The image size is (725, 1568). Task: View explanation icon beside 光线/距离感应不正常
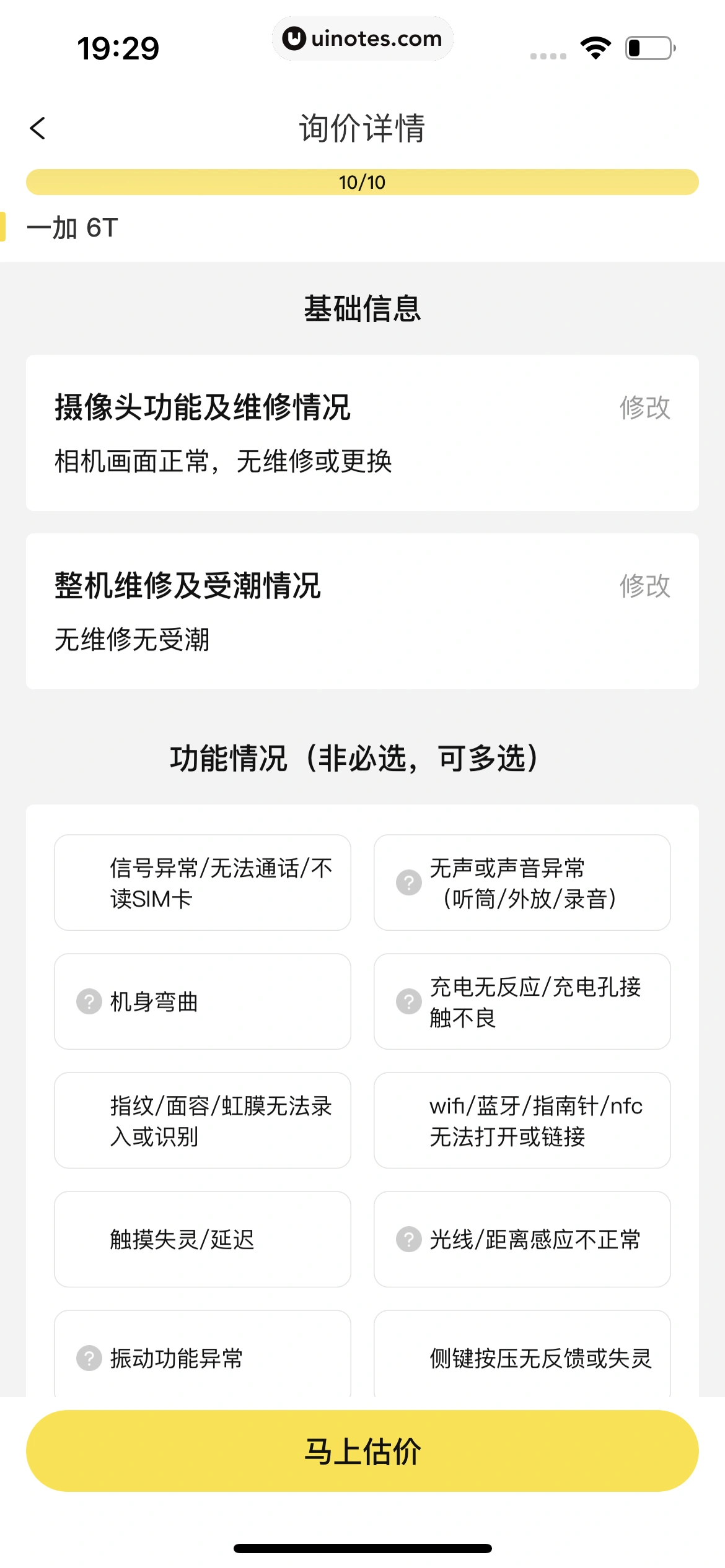point(409,1239)
